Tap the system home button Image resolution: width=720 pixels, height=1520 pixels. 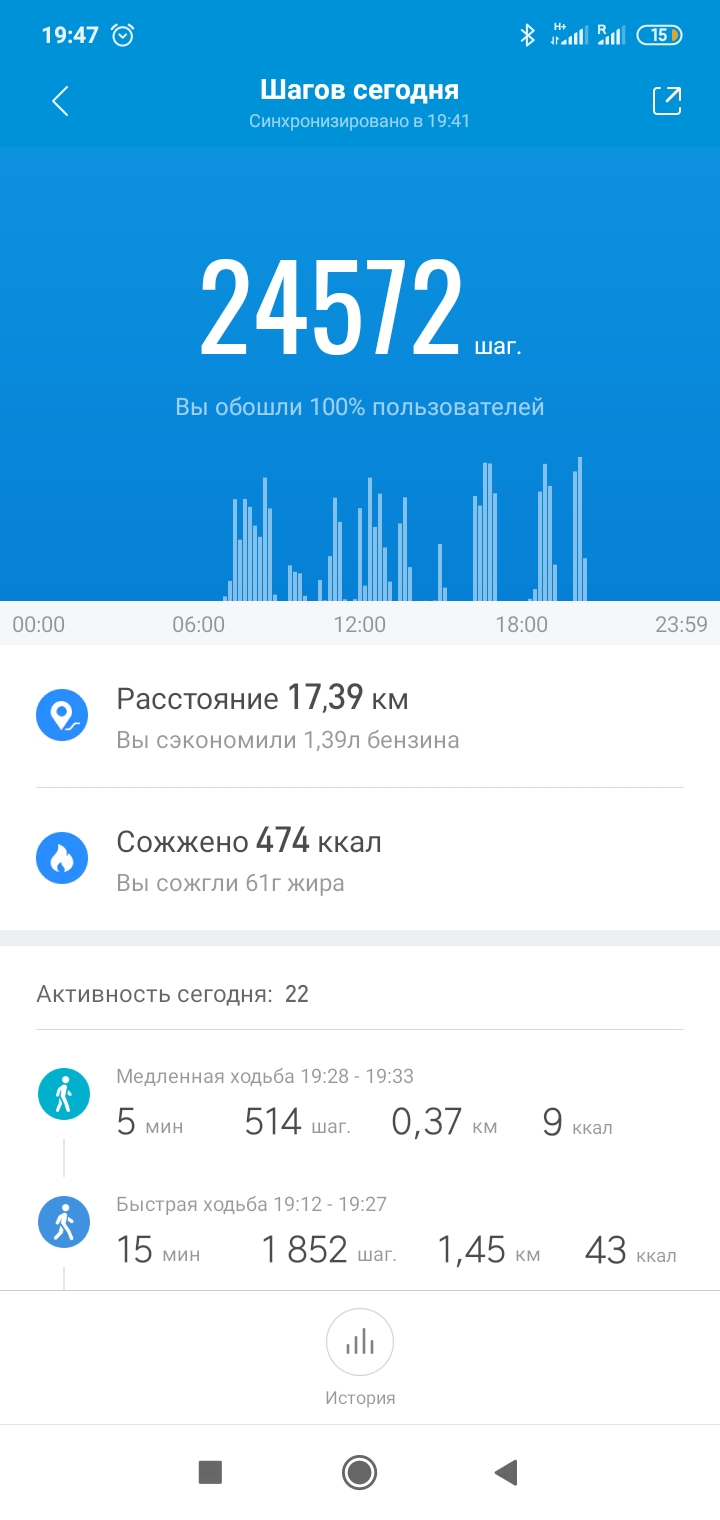click(x=359, y=1472)
